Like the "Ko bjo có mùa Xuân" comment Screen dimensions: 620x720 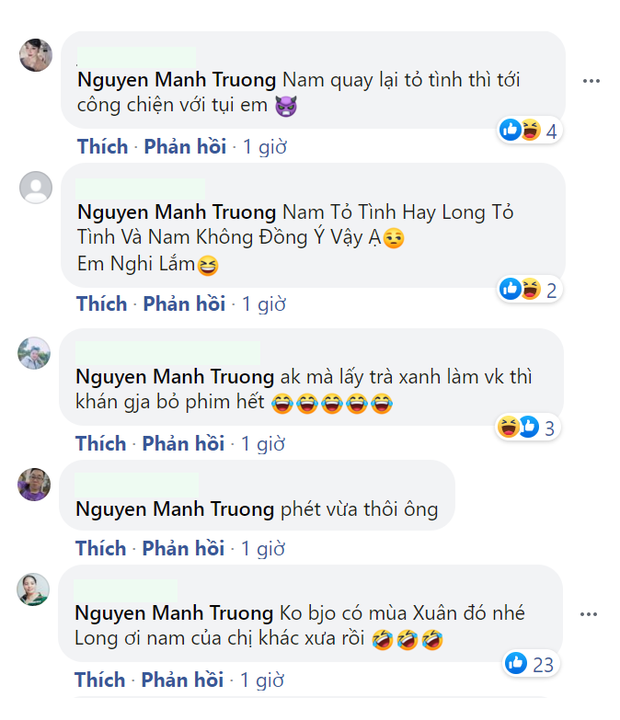pos(102,681)
